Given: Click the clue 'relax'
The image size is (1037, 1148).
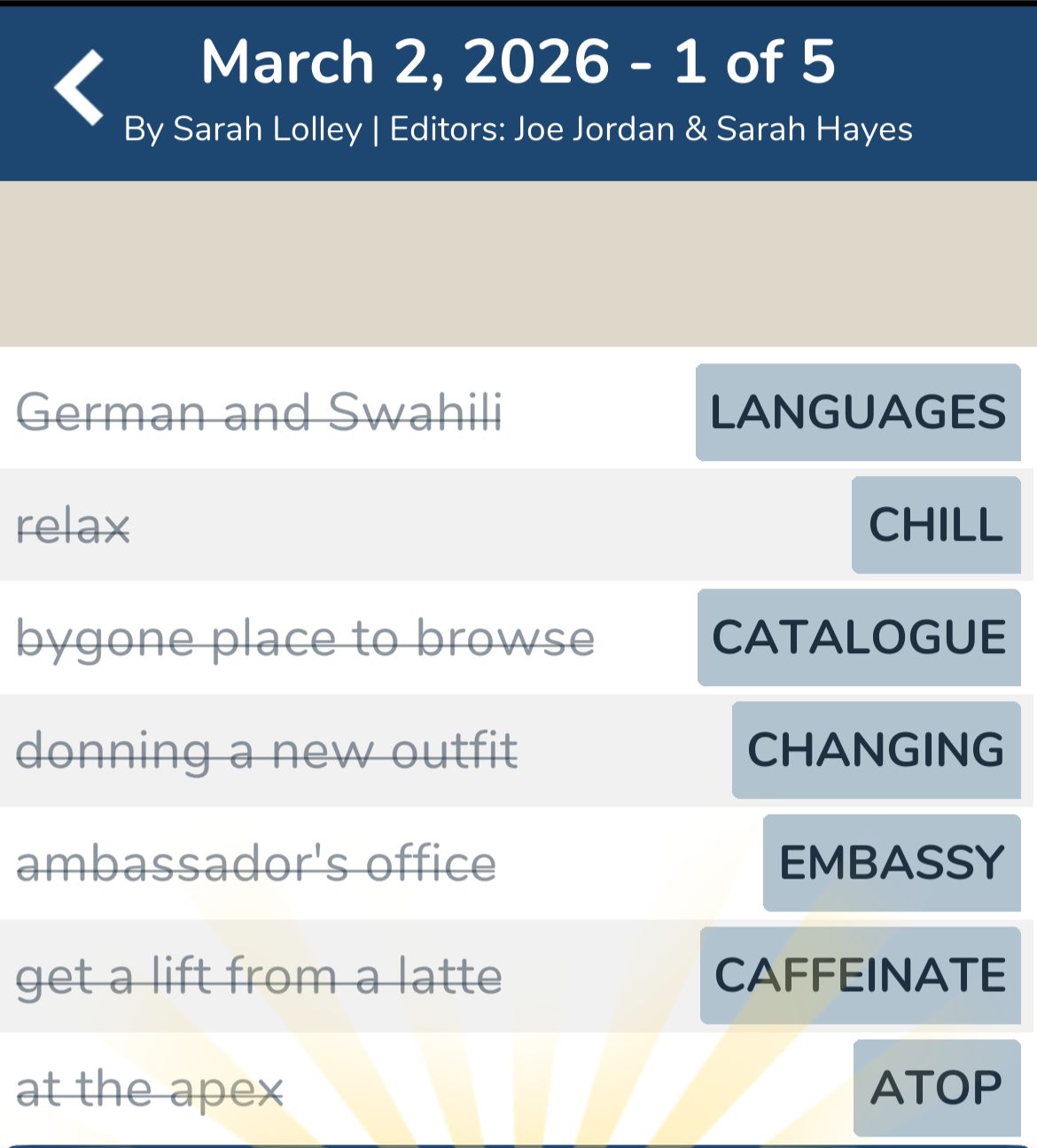Looking at the screenshot, I should click(x=73, y=526).
